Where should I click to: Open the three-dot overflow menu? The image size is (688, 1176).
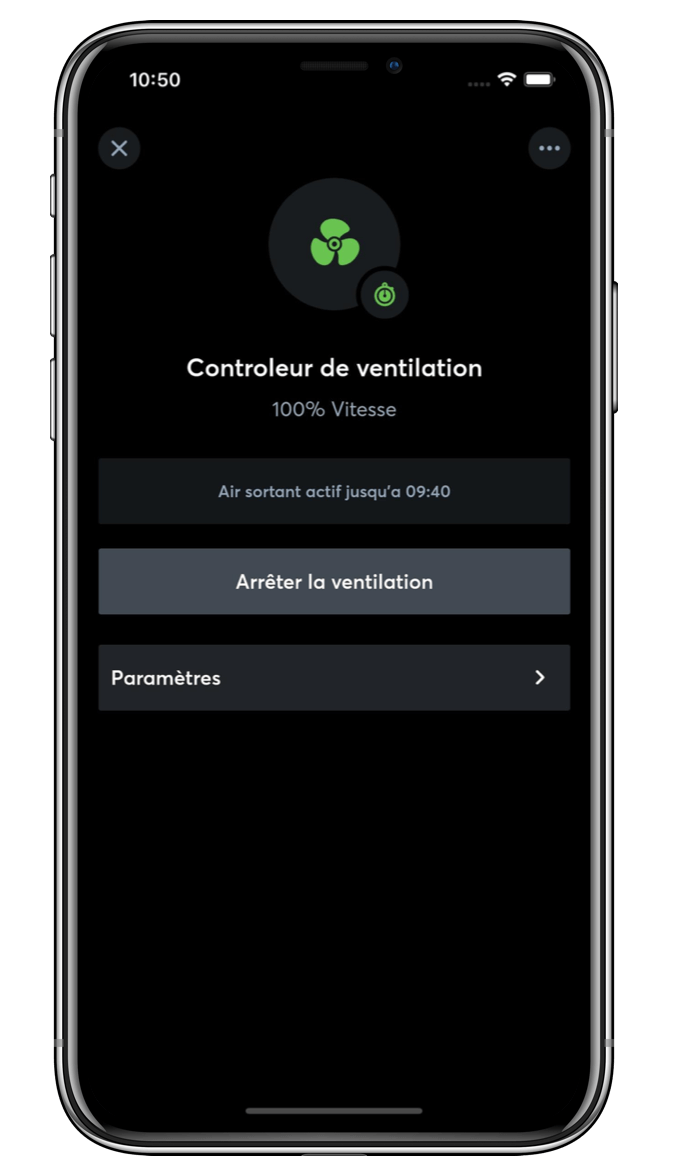coord(549,149)
